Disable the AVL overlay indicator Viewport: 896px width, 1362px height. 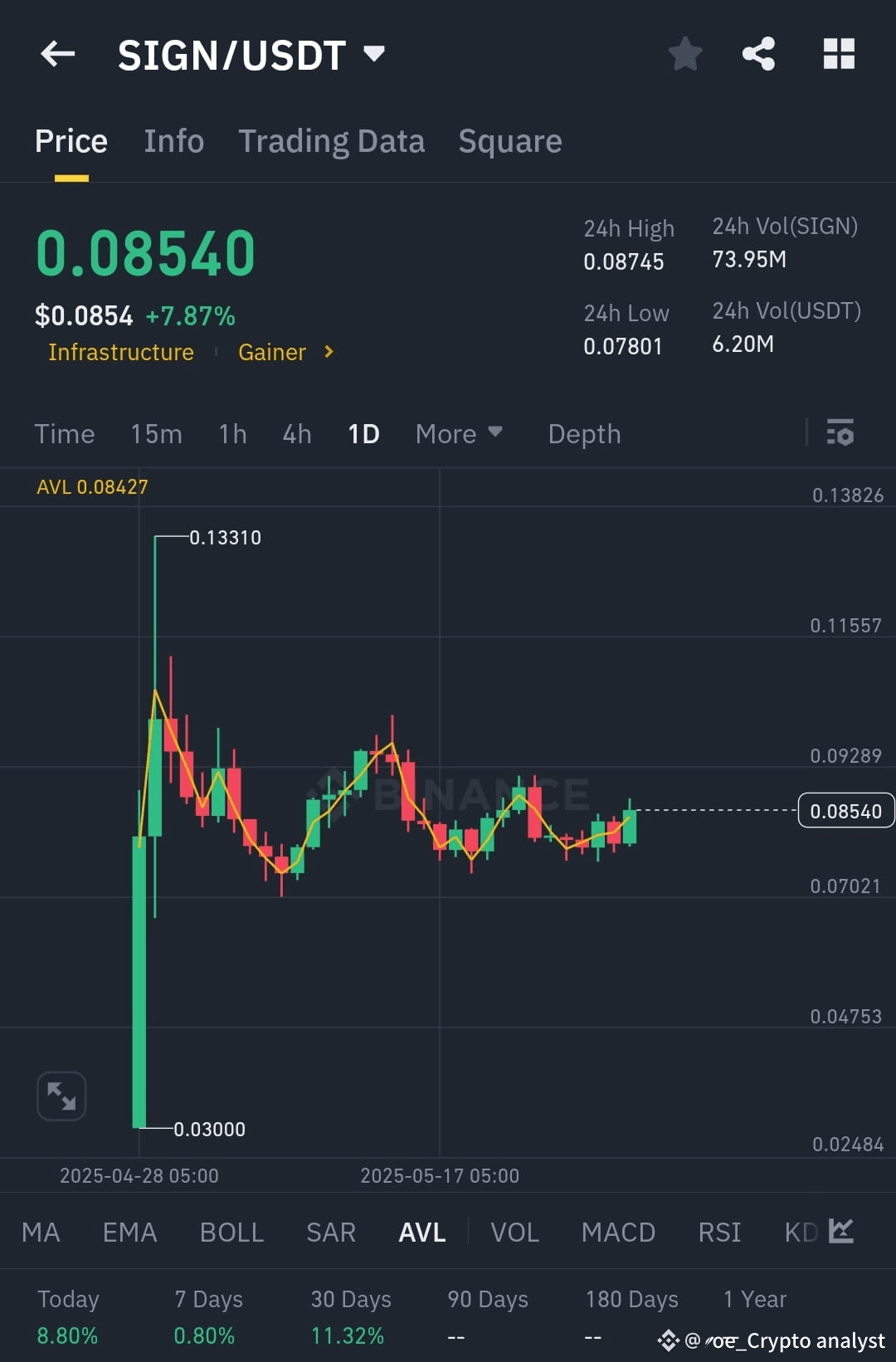[421, 1233]
